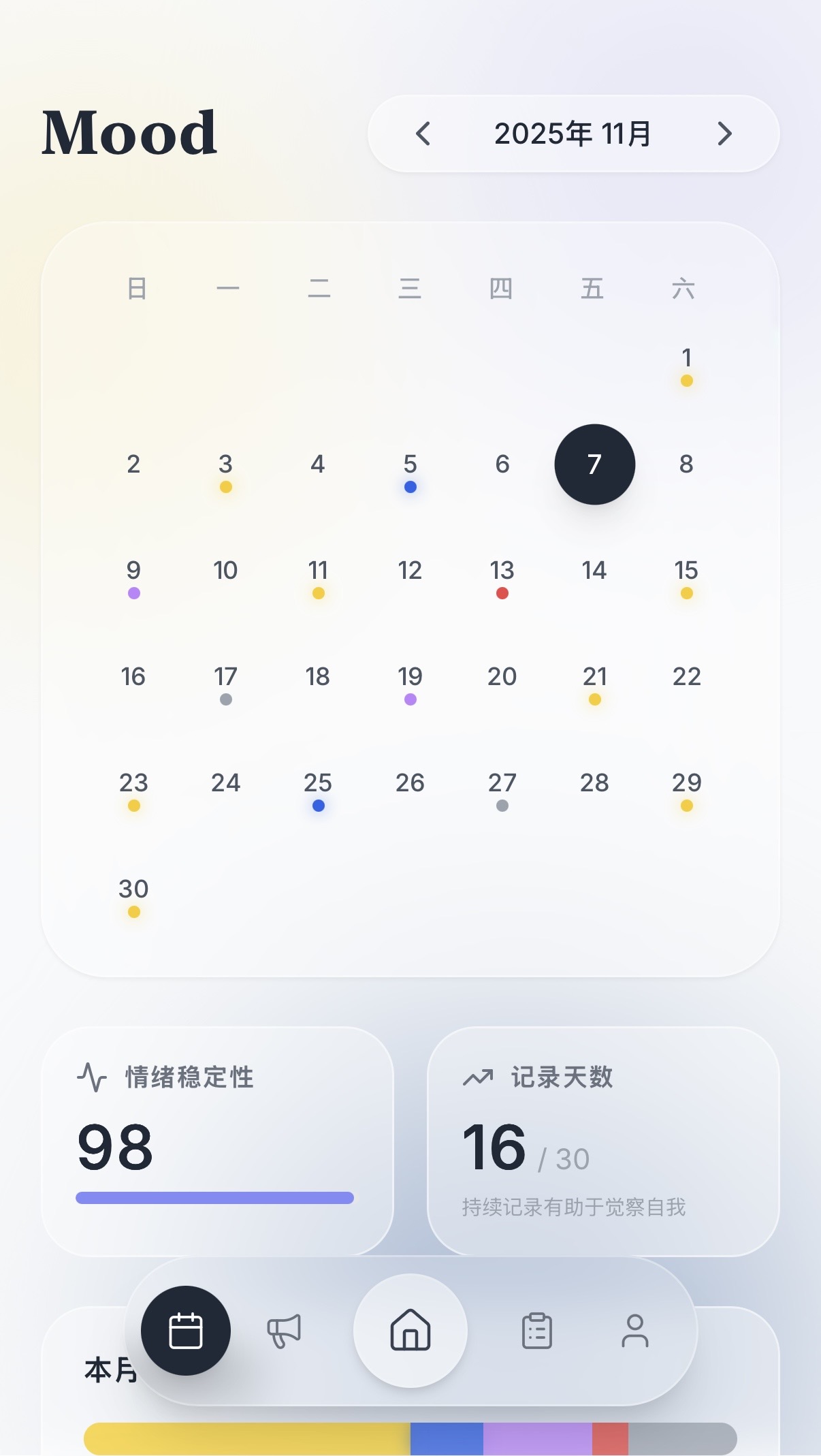Screen dimensions: 821x1456
Task: Go to previous month with left chevron
Action: click(x=423, y=134)
